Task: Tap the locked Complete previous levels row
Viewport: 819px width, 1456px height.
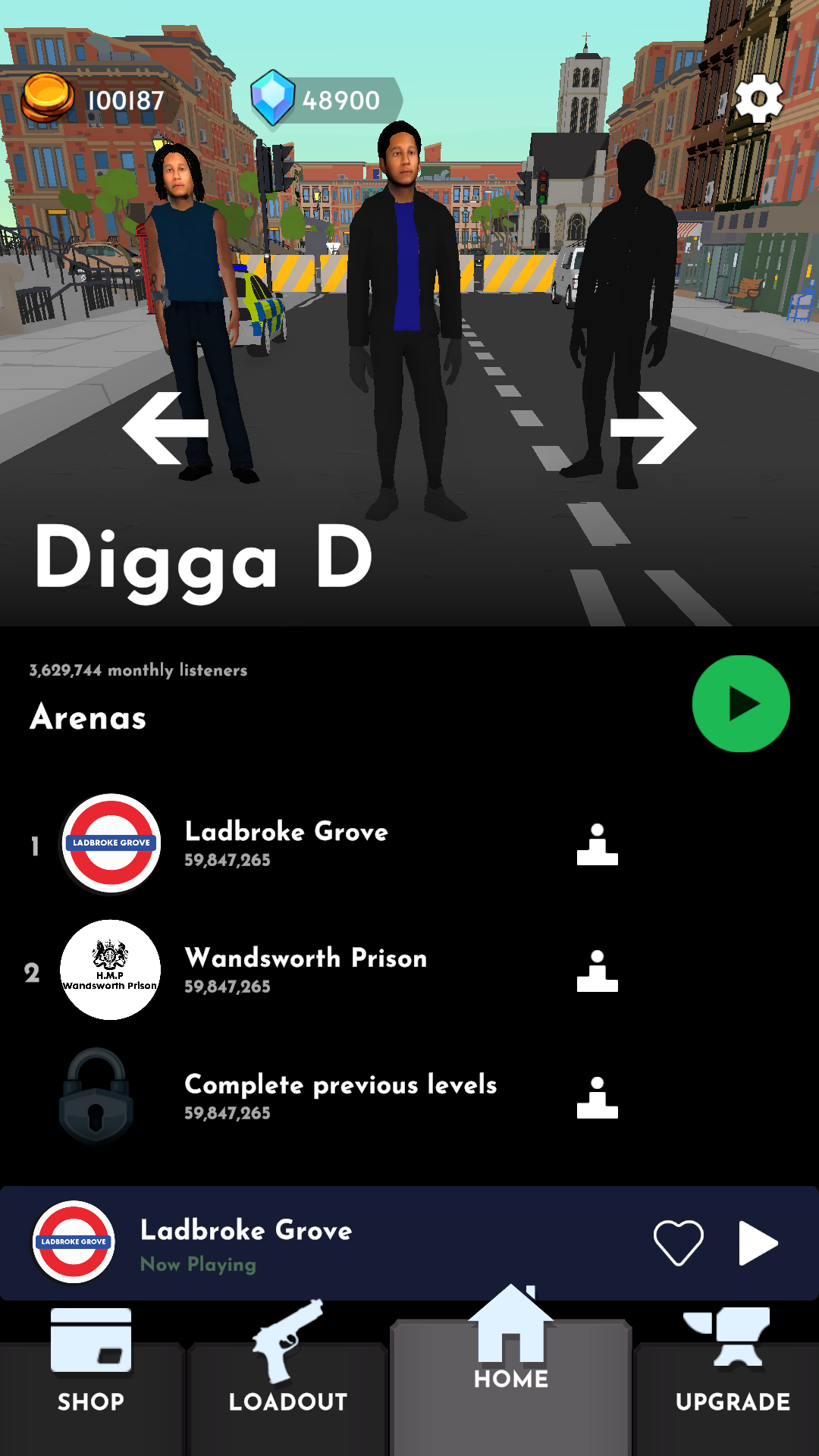Action: pyautogui.click(x=340, y=1097)
